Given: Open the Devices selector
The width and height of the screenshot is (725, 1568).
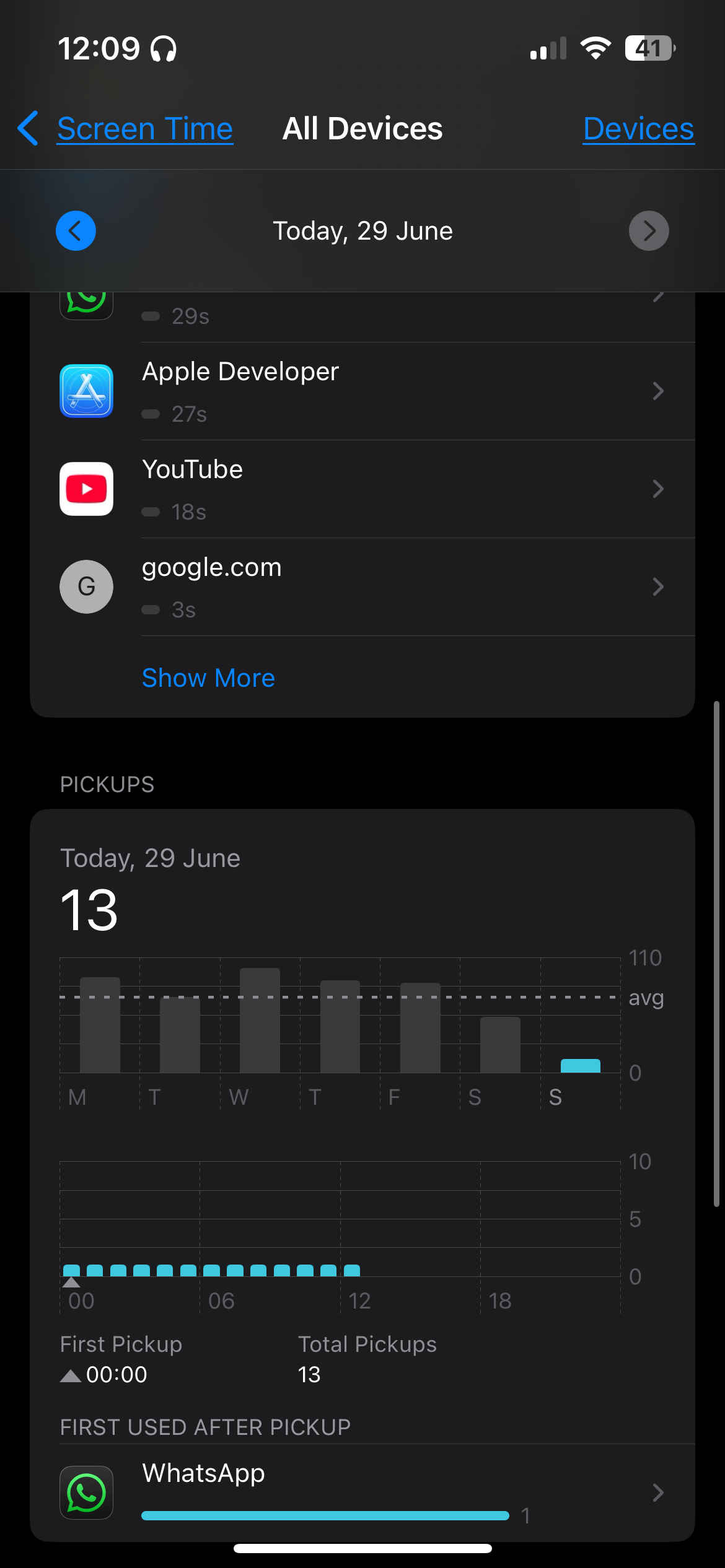Looking at the screenshot, I should tap(638, 129).
